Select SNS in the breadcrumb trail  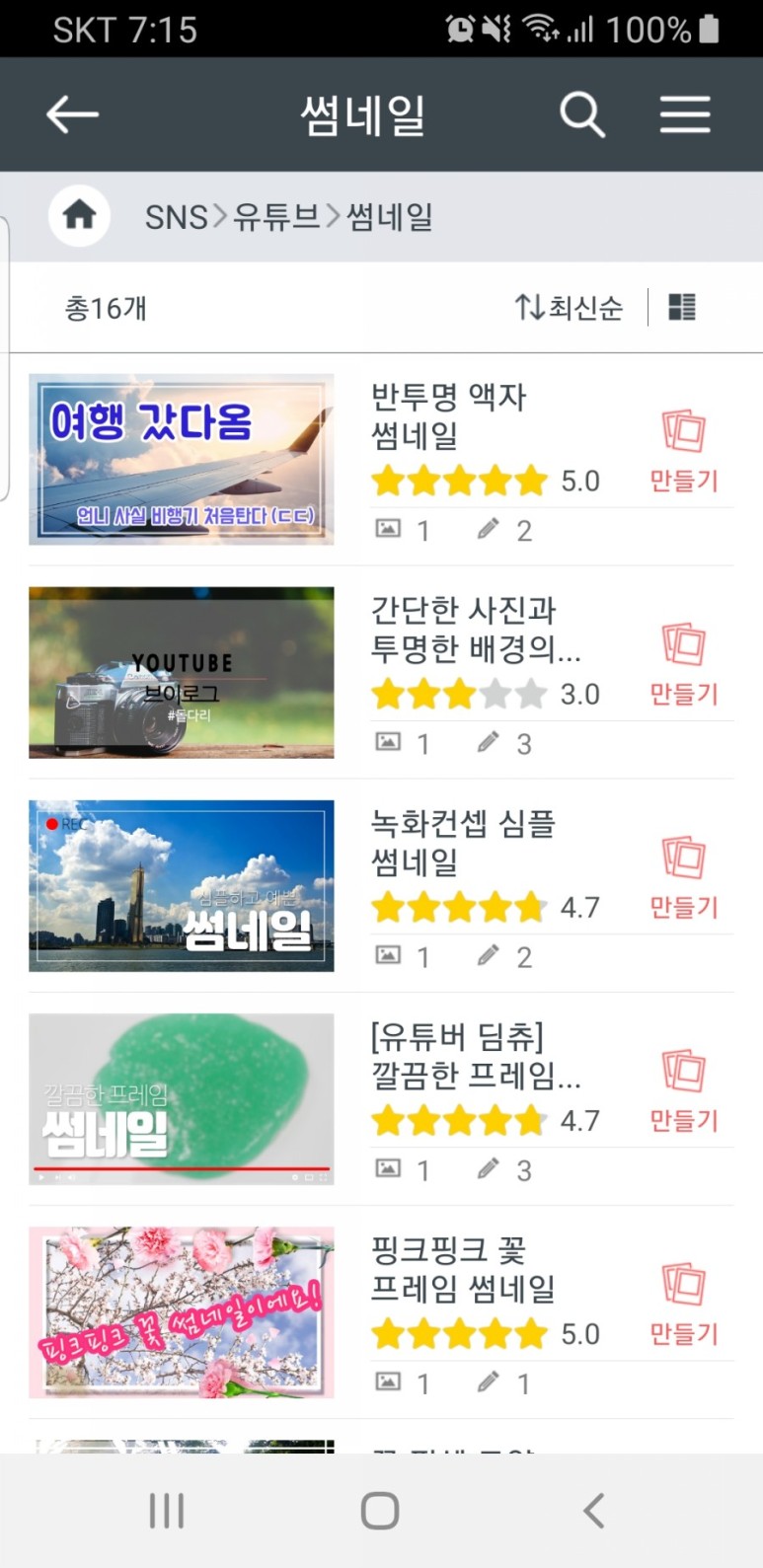point(175,215)
